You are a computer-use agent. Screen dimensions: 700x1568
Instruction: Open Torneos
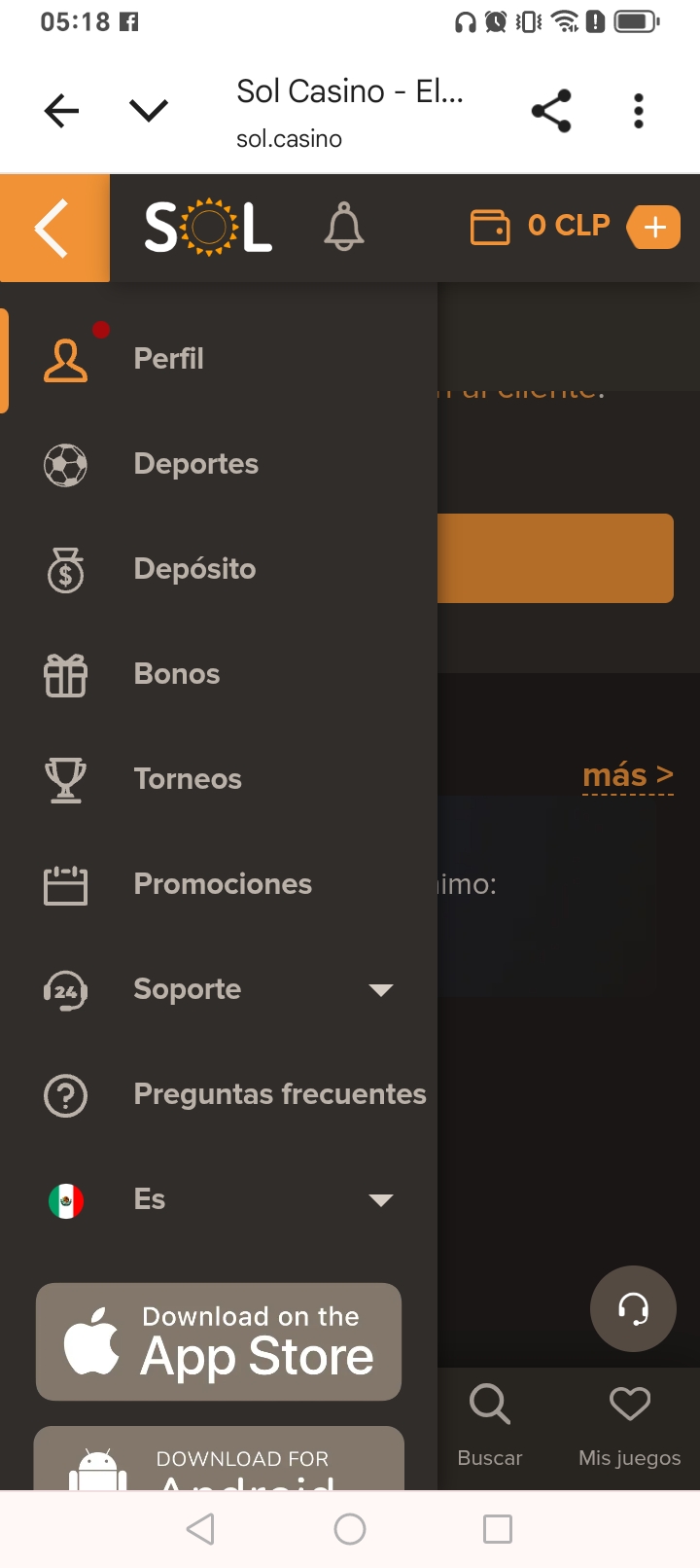188,779
